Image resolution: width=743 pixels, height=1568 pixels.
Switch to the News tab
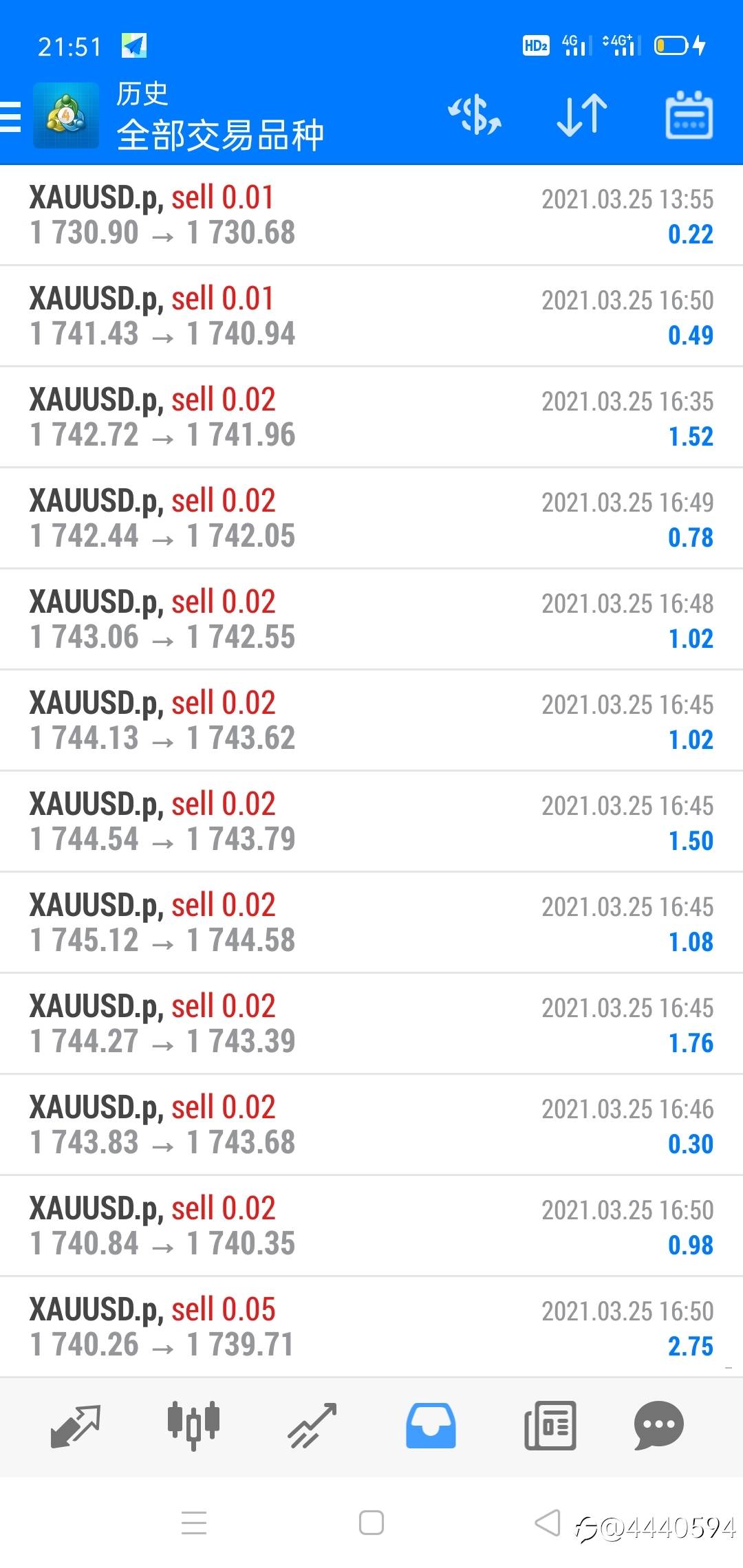tap(550, 1426)
